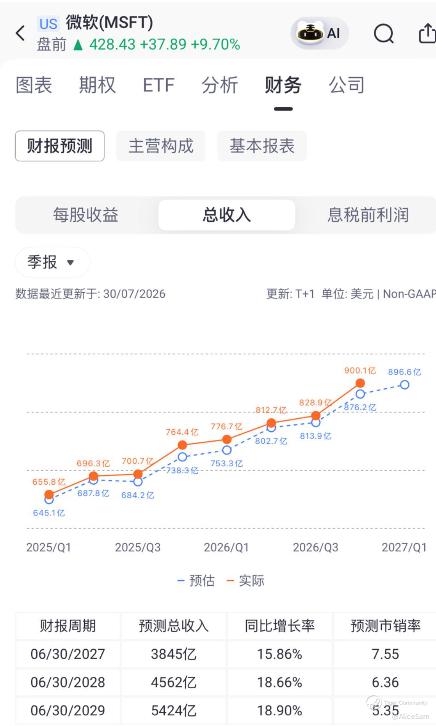The height and width of the screenshot is (726, 436).
Task: Switch to the 图表 tab
Action: (x=34, y=85)
